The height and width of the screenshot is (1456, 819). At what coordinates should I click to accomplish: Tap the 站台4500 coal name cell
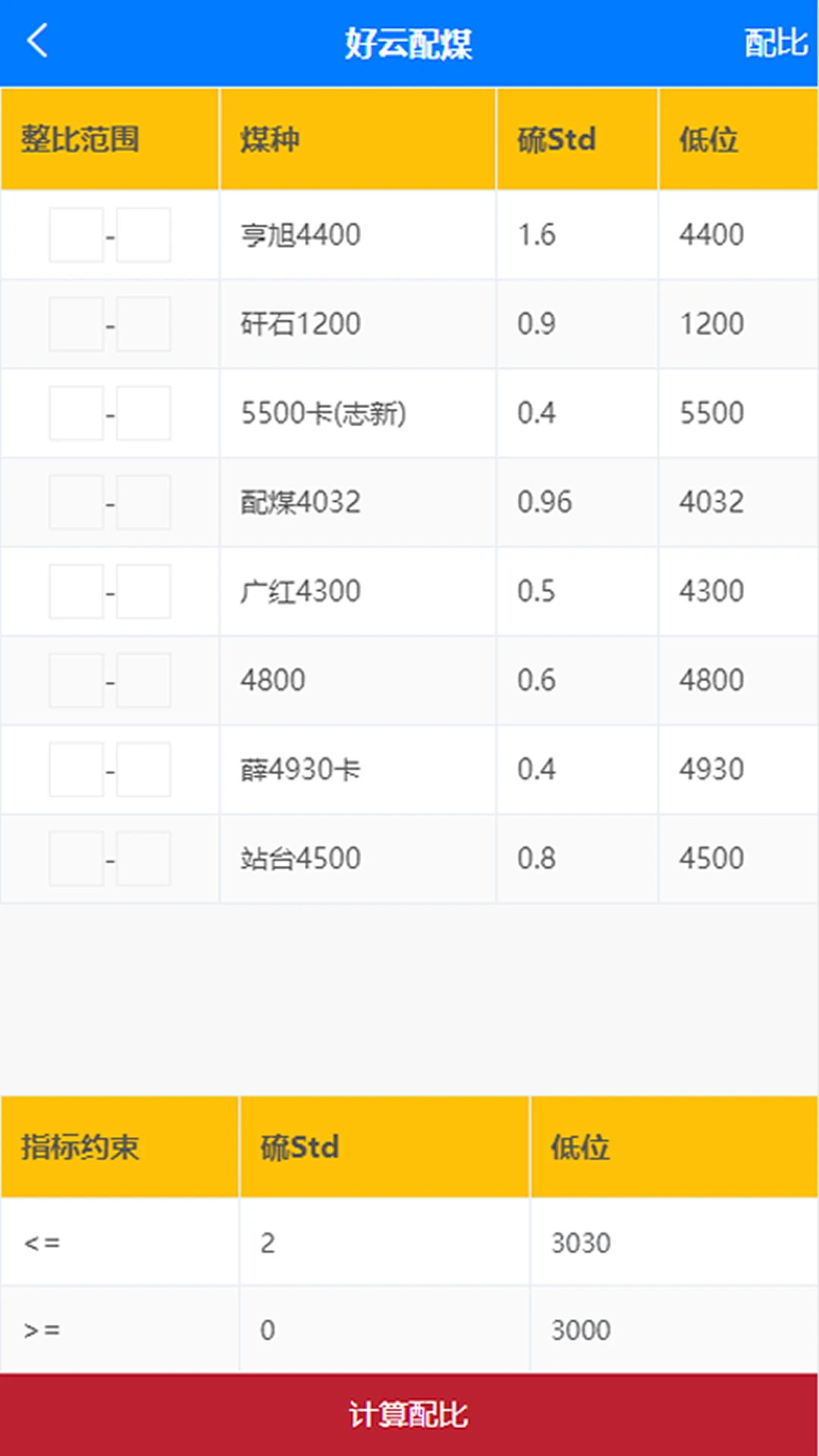[300, 858]
